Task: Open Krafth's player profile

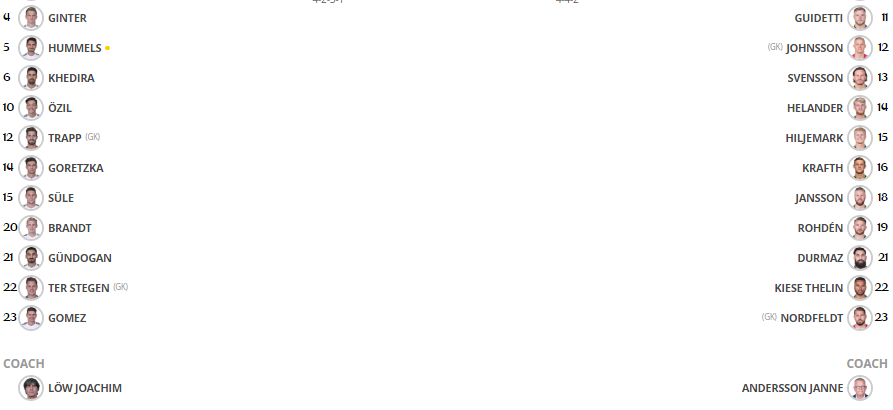Action: click(822, 168)
